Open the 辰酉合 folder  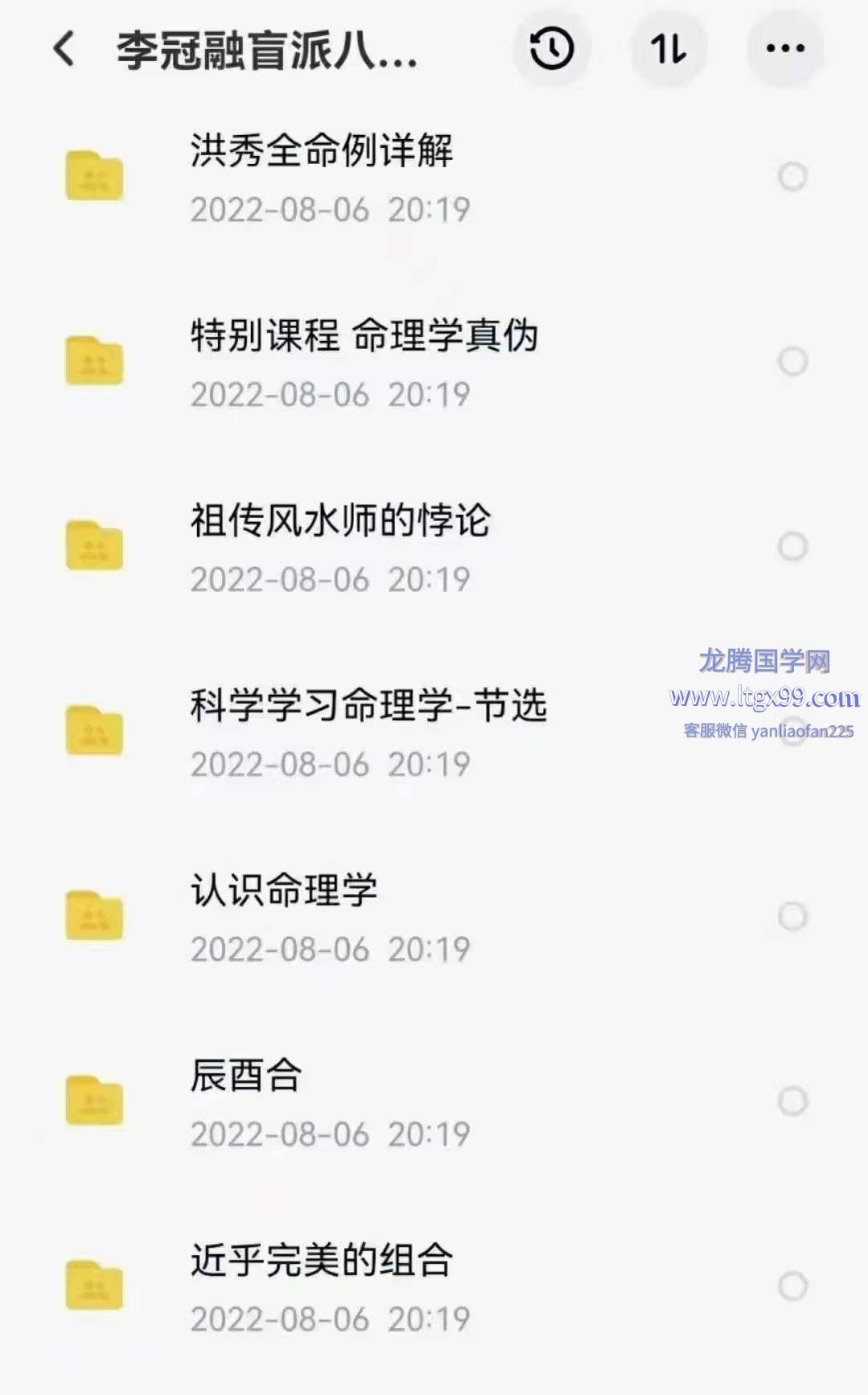tap(434, 1102)
